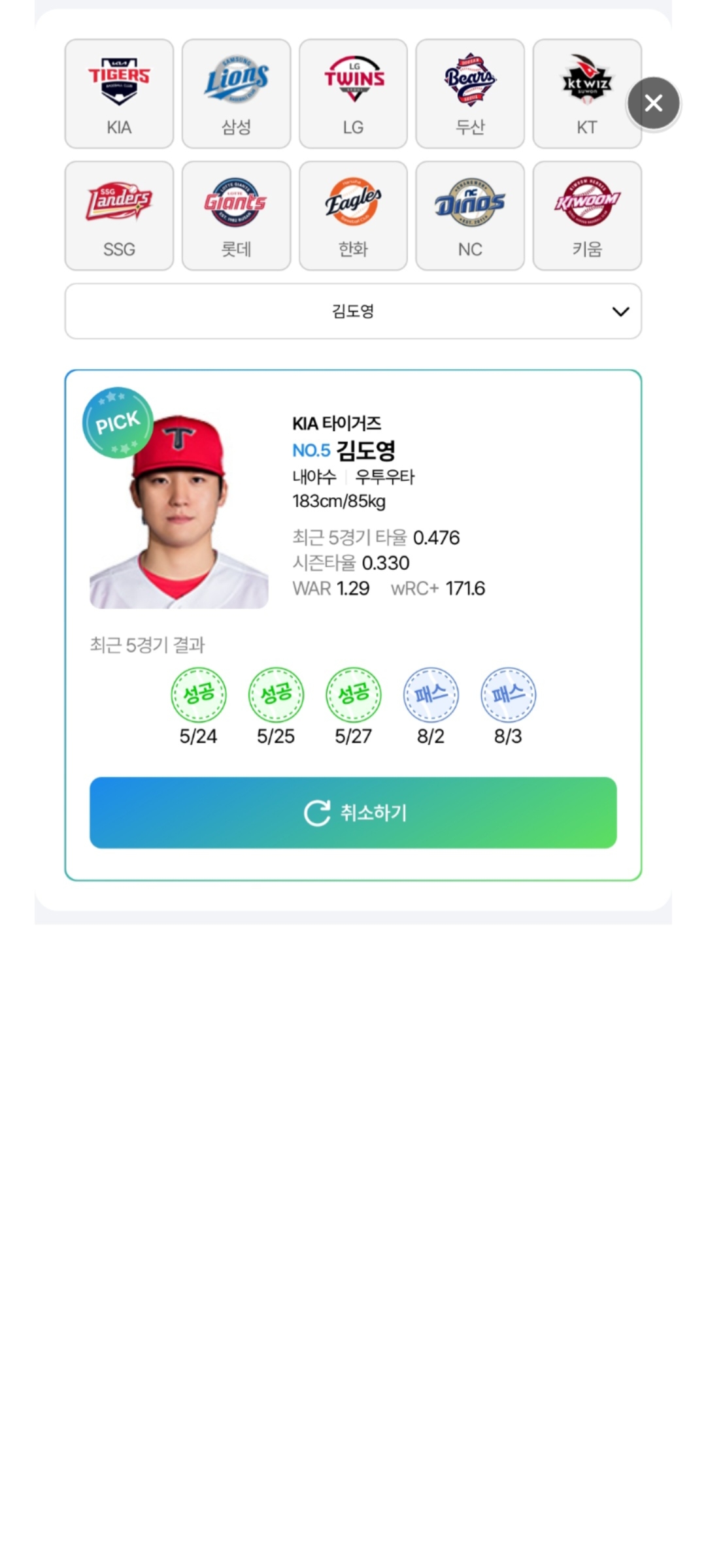706x1568 pixels.
Task: Pick the LG Twins team tile
Action: pyautogui.click(x=353, y=93)
